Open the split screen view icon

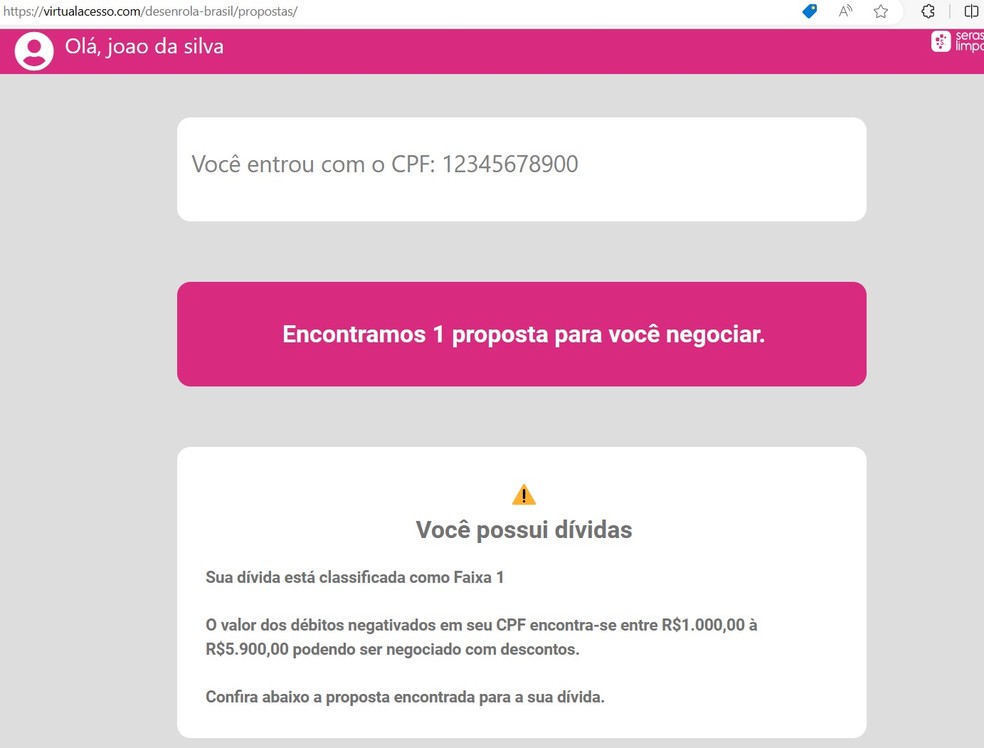[971, 12]
